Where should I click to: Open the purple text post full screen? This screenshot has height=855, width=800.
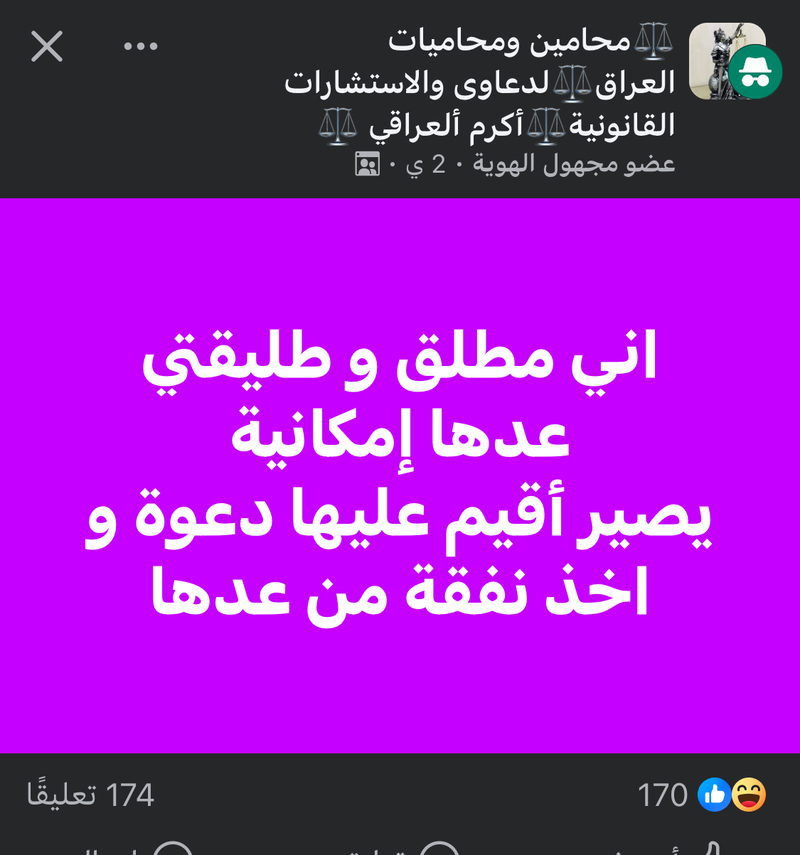click(400, 475)
